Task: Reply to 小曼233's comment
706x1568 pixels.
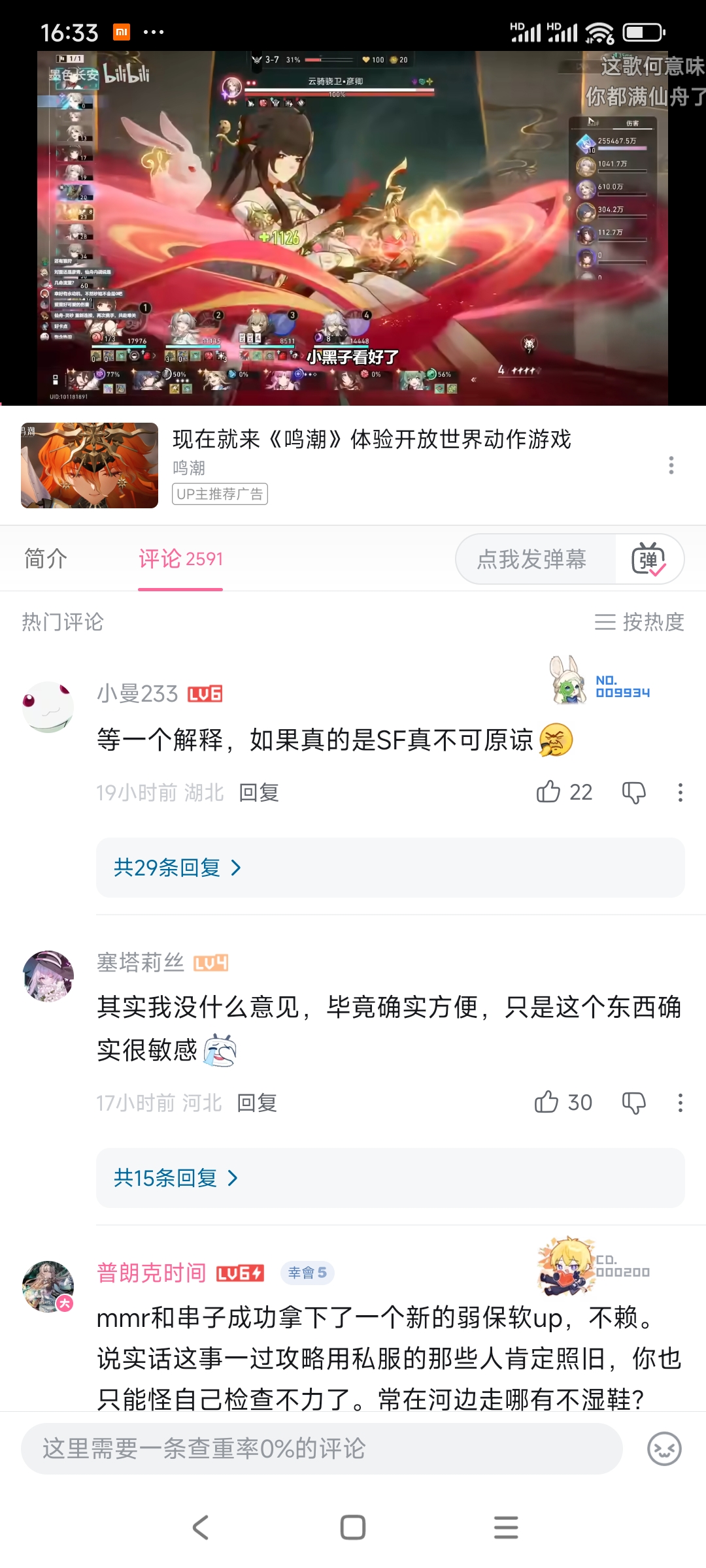Action: point(259,792)
